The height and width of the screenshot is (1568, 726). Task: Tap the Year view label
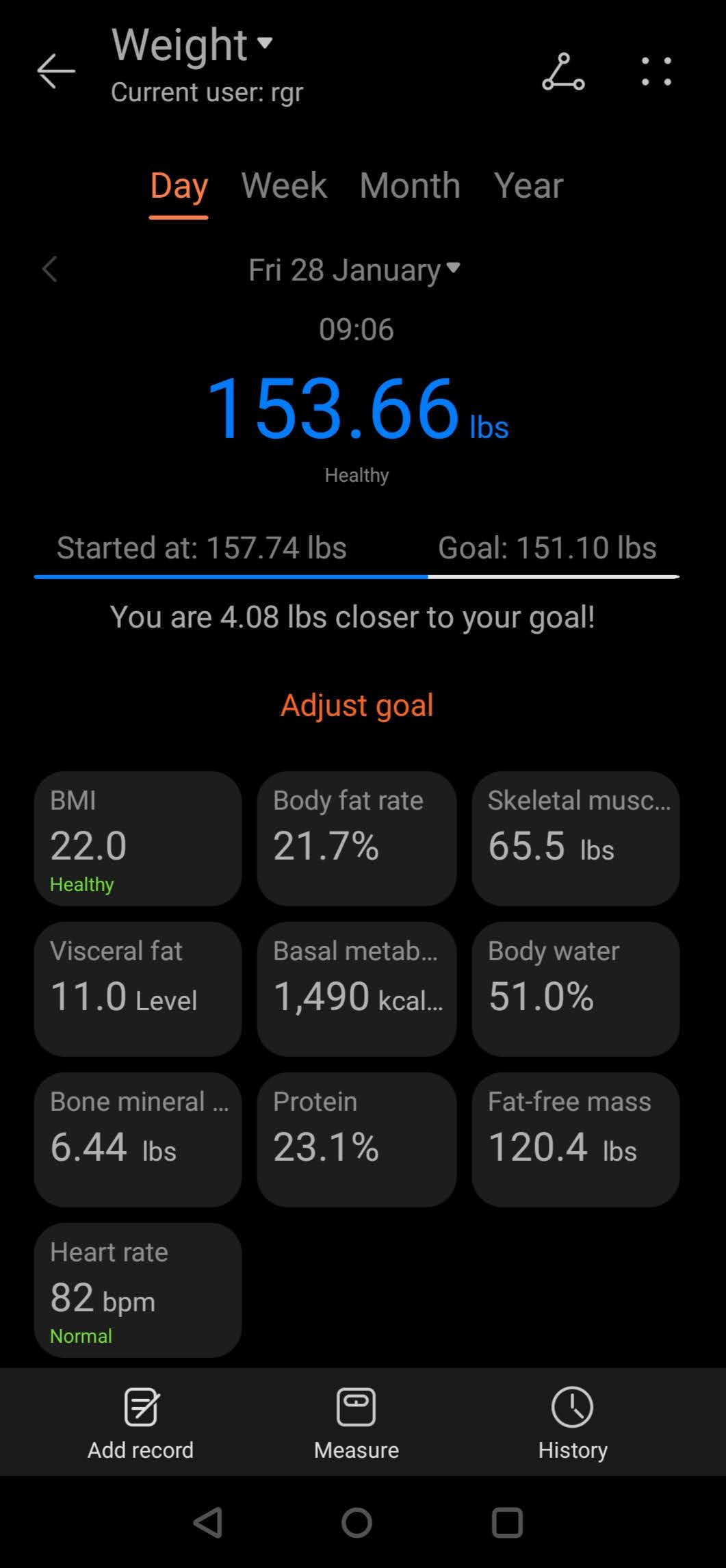coord(528,185)
